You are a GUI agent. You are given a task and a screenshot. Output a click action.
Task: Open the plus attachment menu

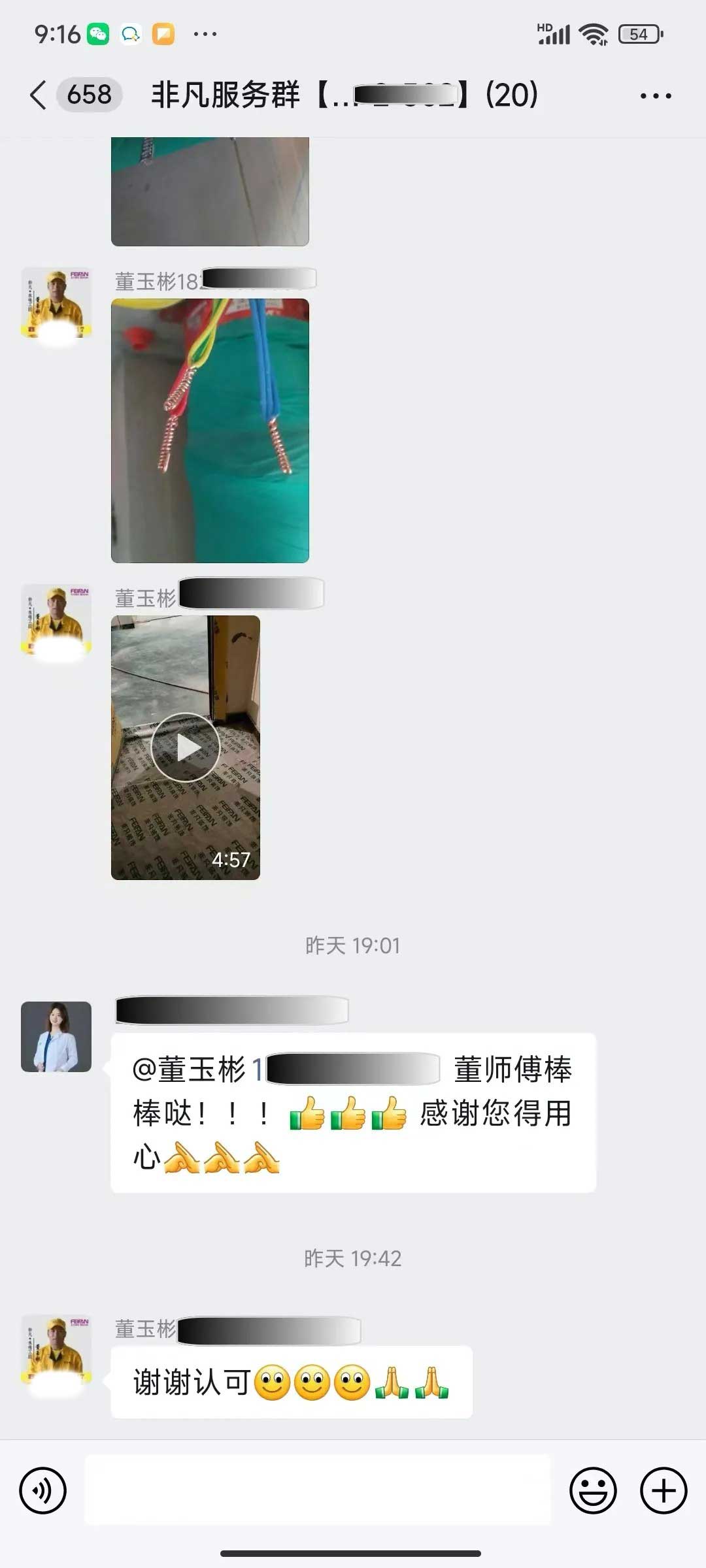[663, 1491]
